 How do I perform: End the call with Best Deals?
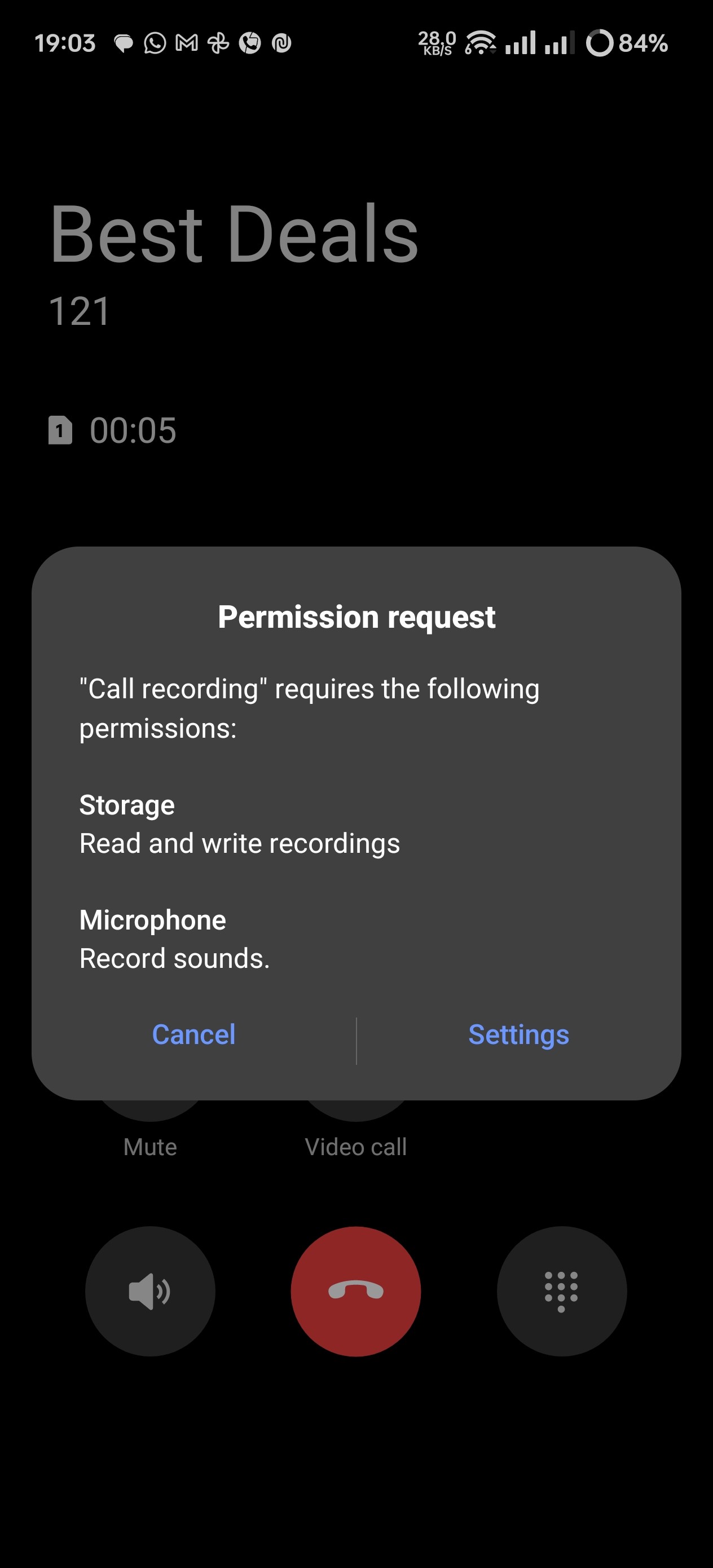point(355,1291)
